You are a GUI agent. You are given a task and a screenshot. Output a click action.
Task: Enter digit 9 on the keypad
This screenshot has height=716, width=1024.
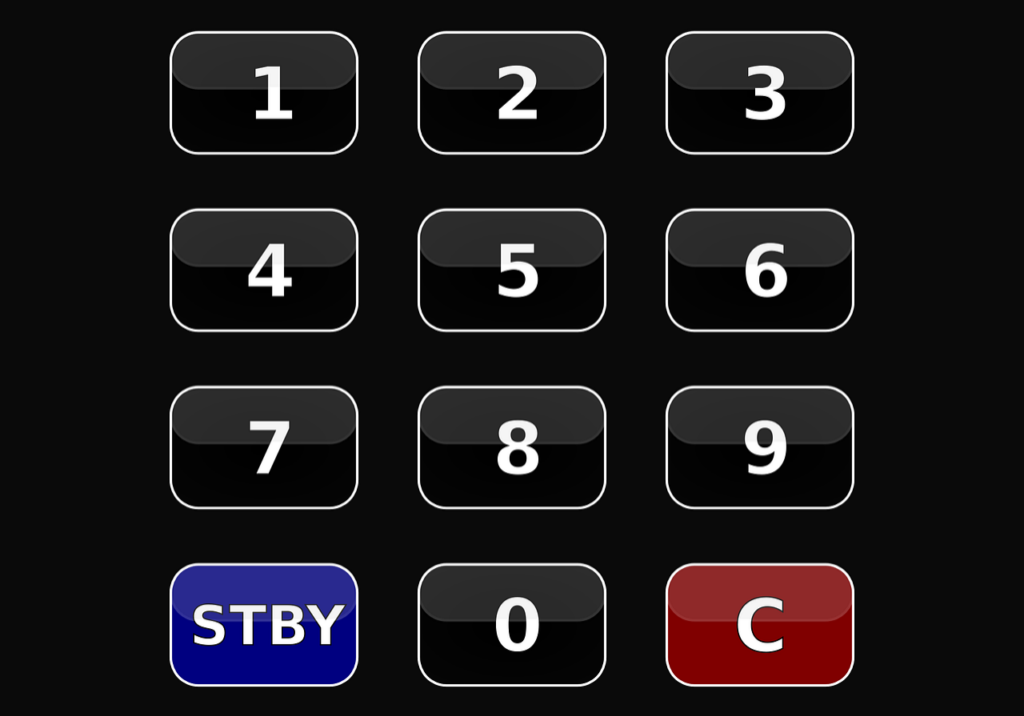coord(760,447)
